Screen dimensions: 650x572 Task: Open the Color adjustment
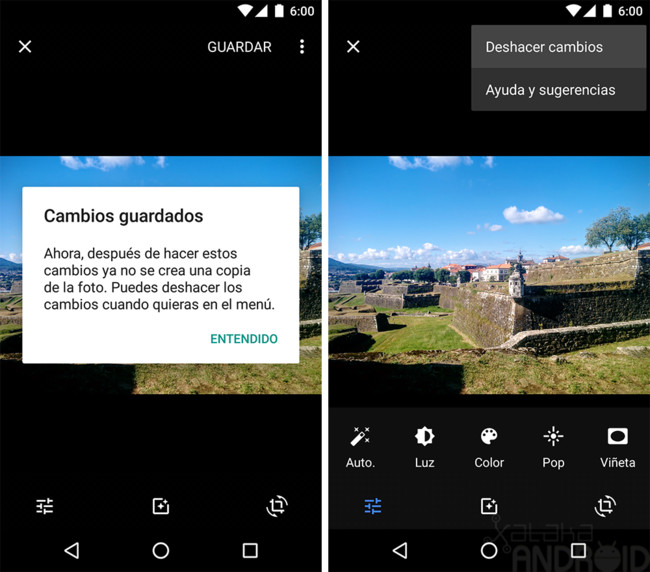click(x=489, y=446)
